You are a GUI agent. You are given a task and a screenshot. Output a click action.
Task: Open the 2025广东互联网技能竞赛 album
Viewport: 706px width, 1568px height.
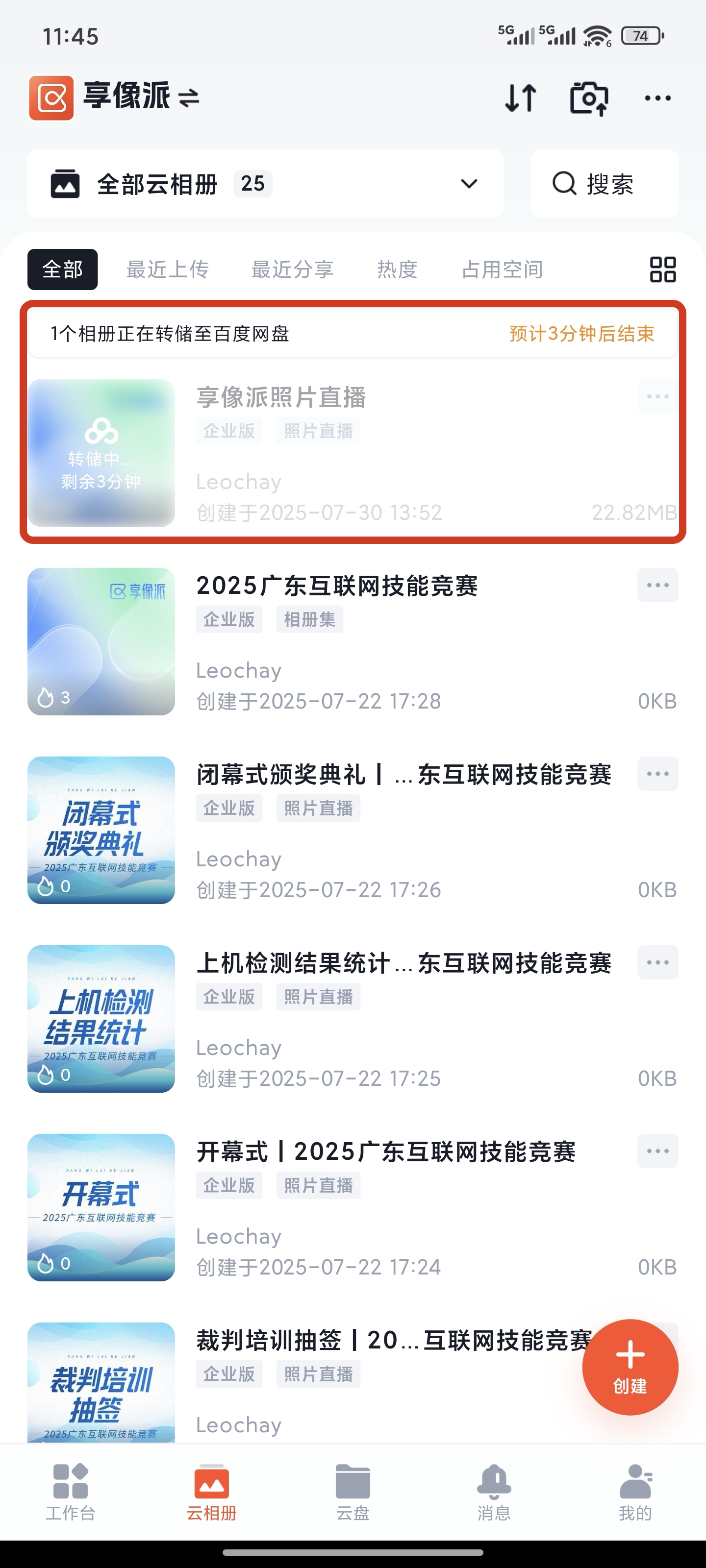336,586
